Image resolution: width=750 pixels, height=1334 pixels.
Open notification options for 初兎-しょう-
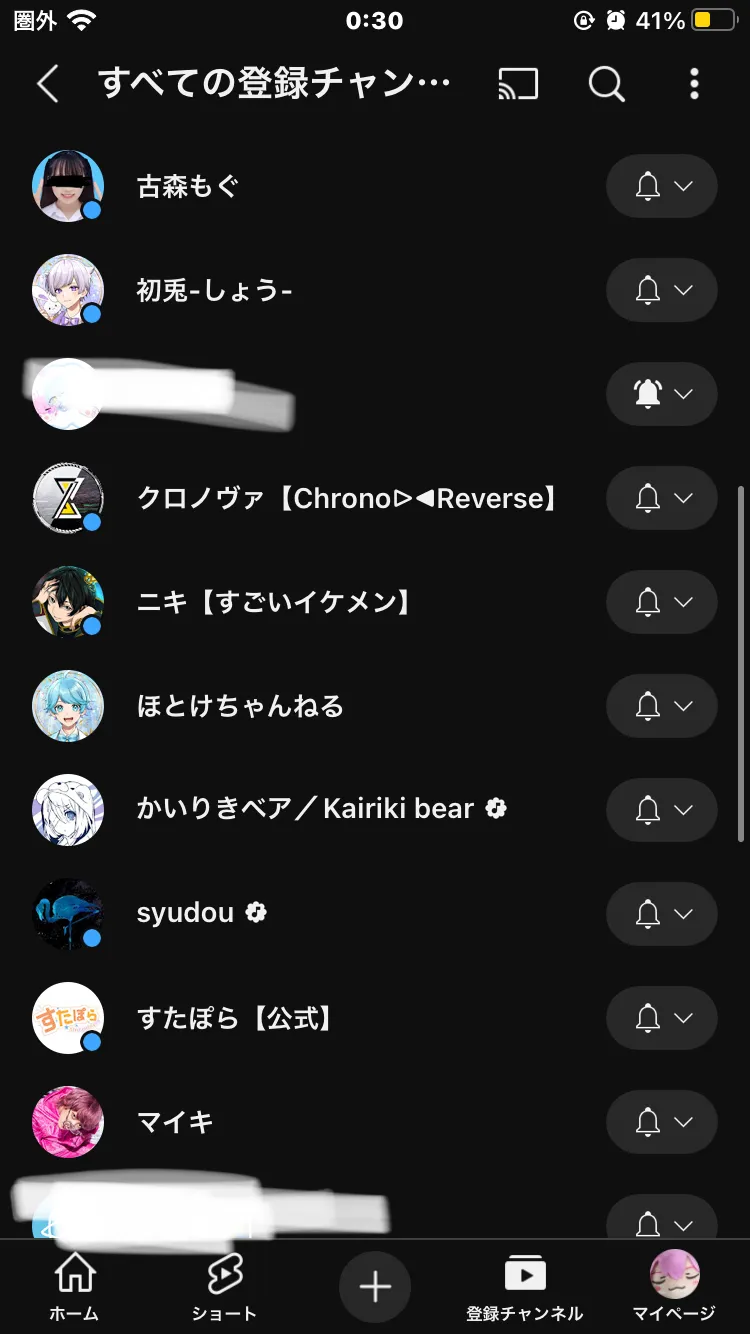[x=662, y=290]
